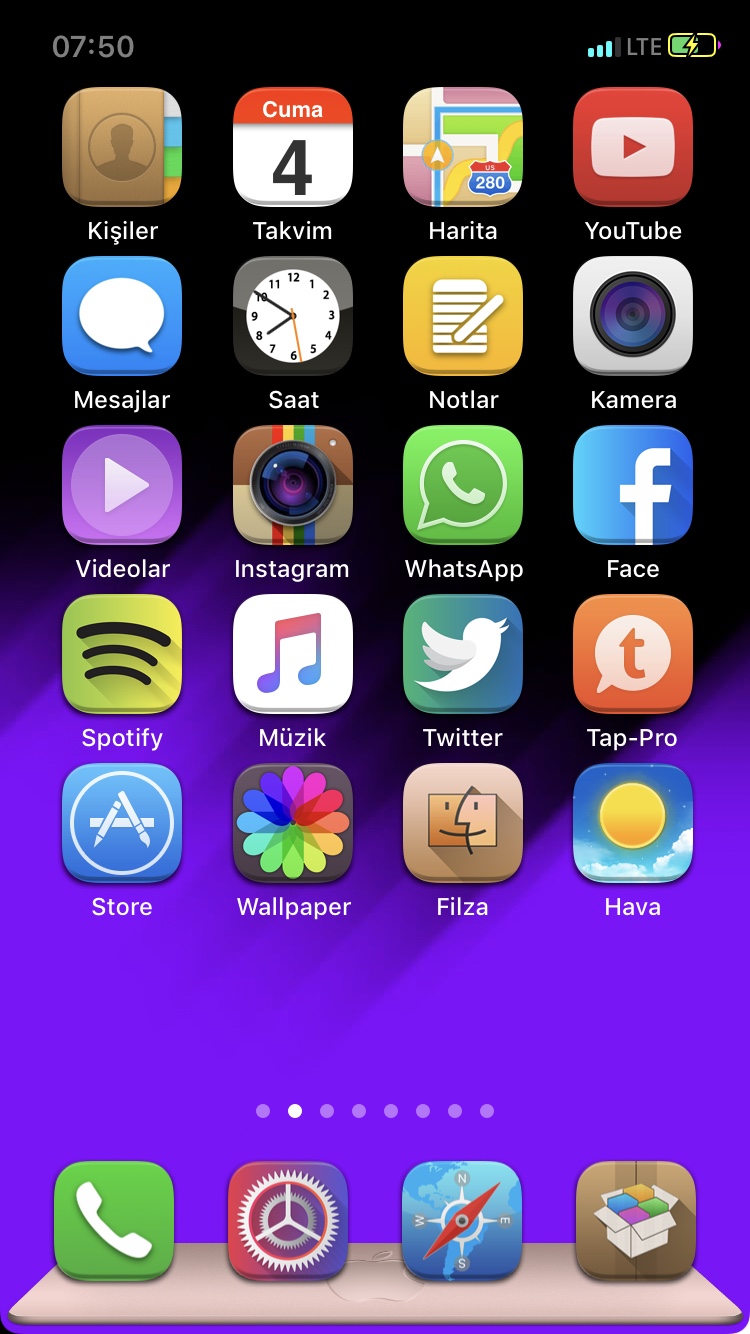Launch the Müzik app
This screenshot has height=1334, width=750.
[x=292, y=654]
